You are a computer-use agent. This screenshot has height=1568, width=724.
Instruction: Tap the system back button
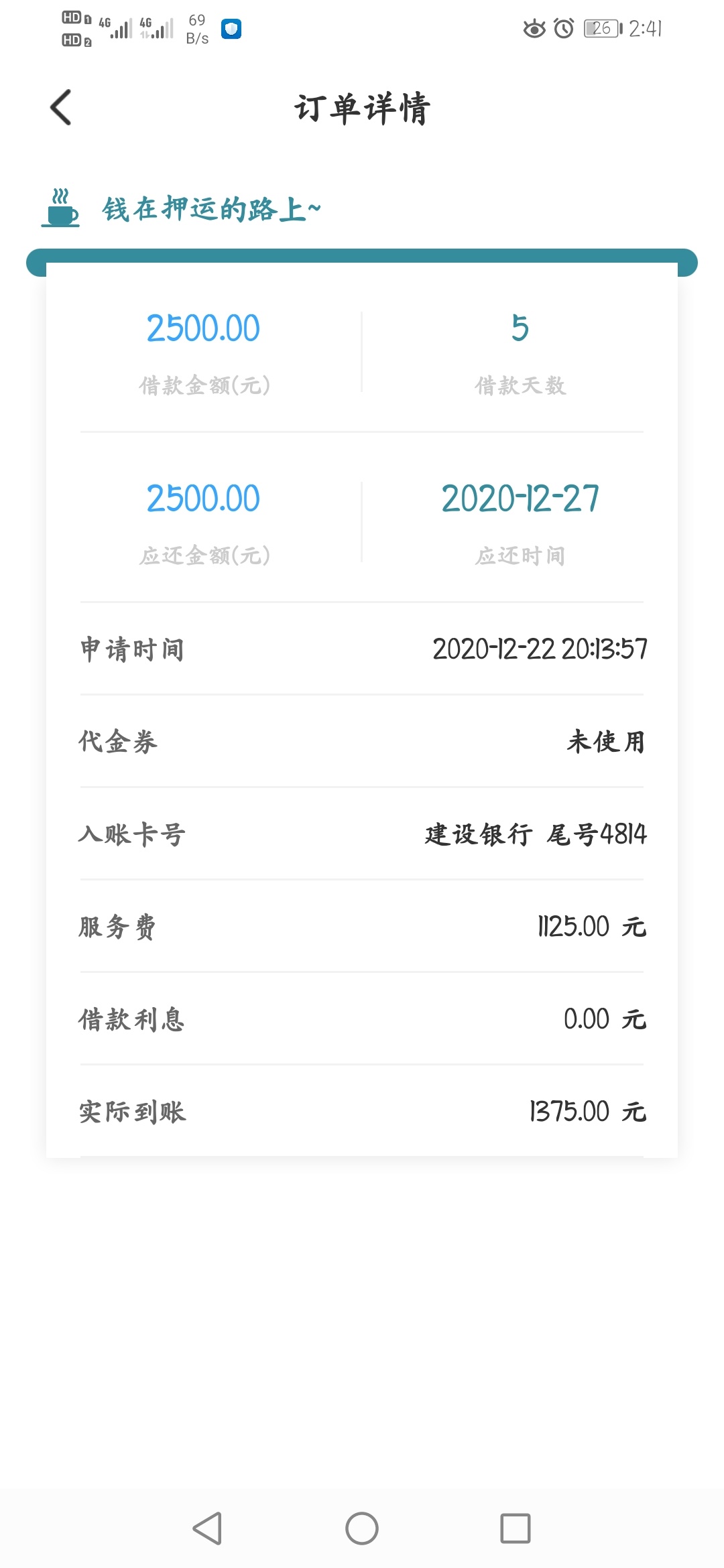coord(207,1528)
